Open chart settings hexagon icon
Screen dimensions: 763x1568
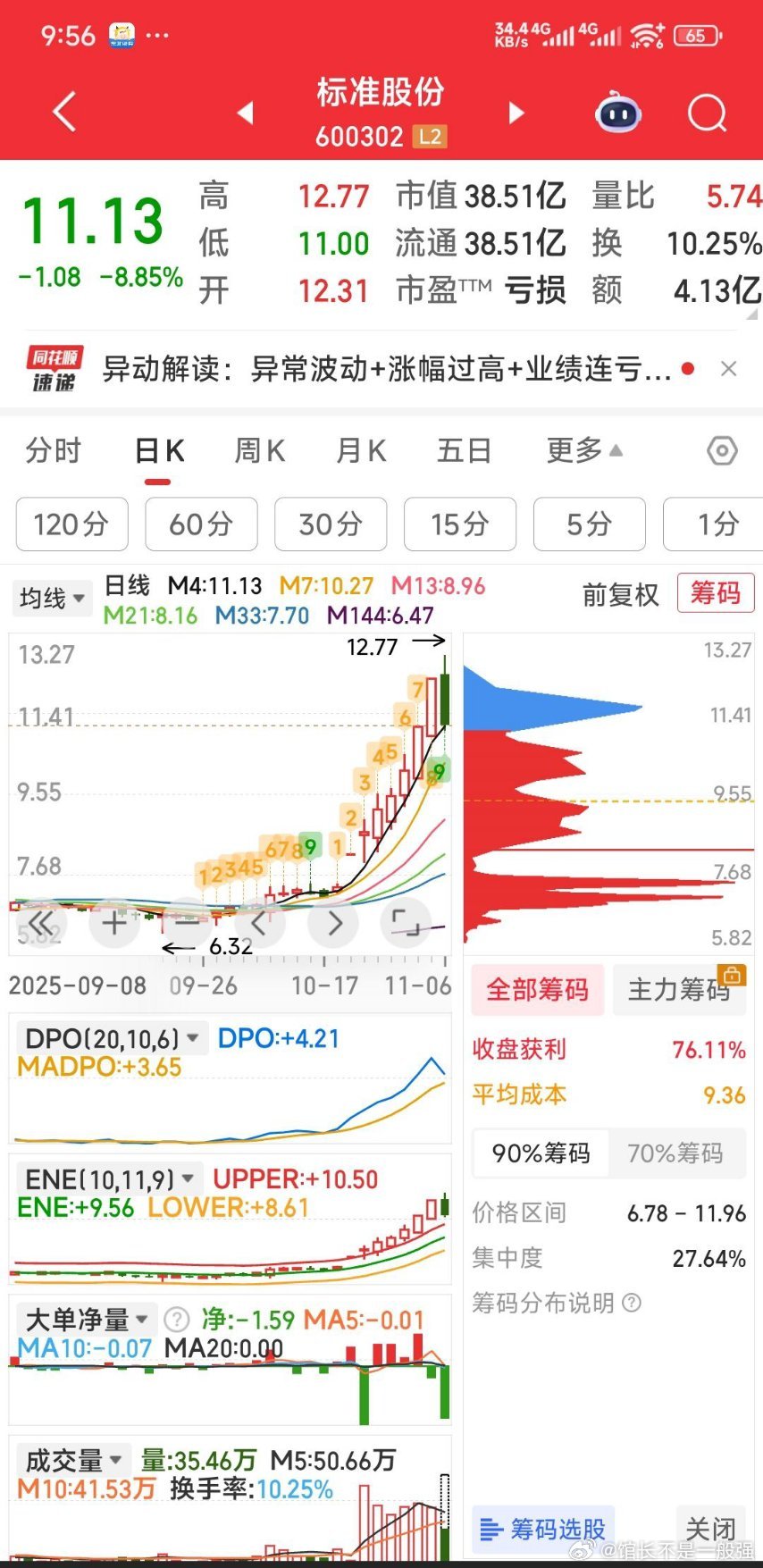click(722, 451)
